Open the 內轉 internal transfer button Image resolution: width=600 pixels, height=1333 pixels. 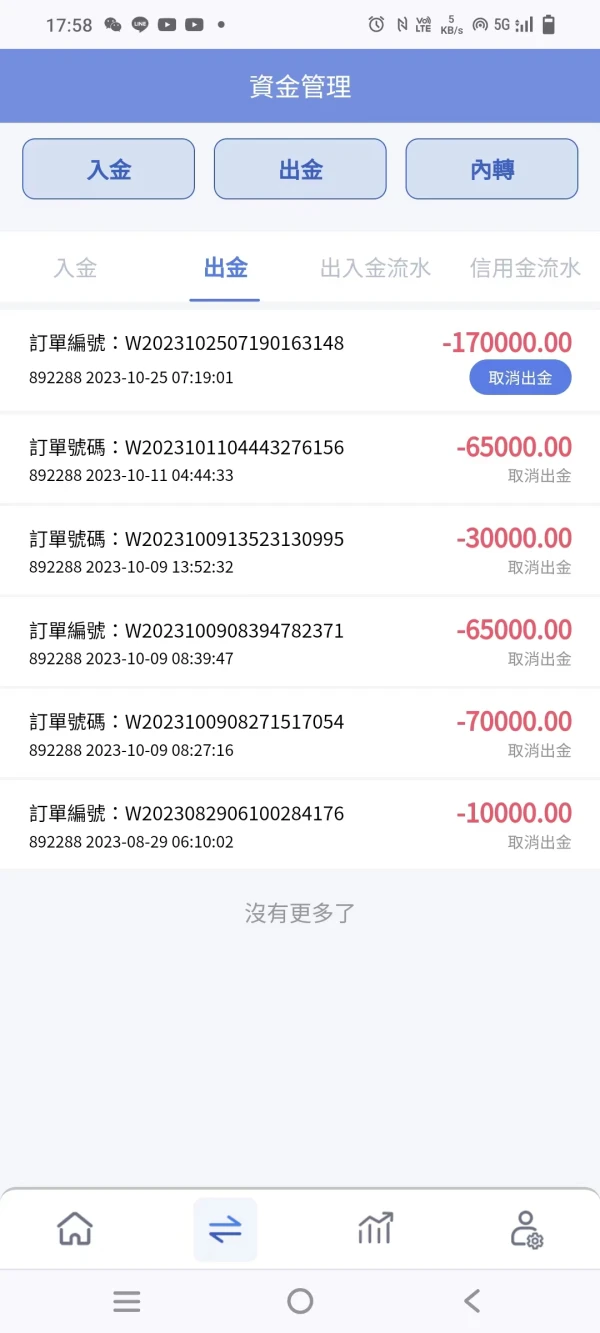click(492, 169)
